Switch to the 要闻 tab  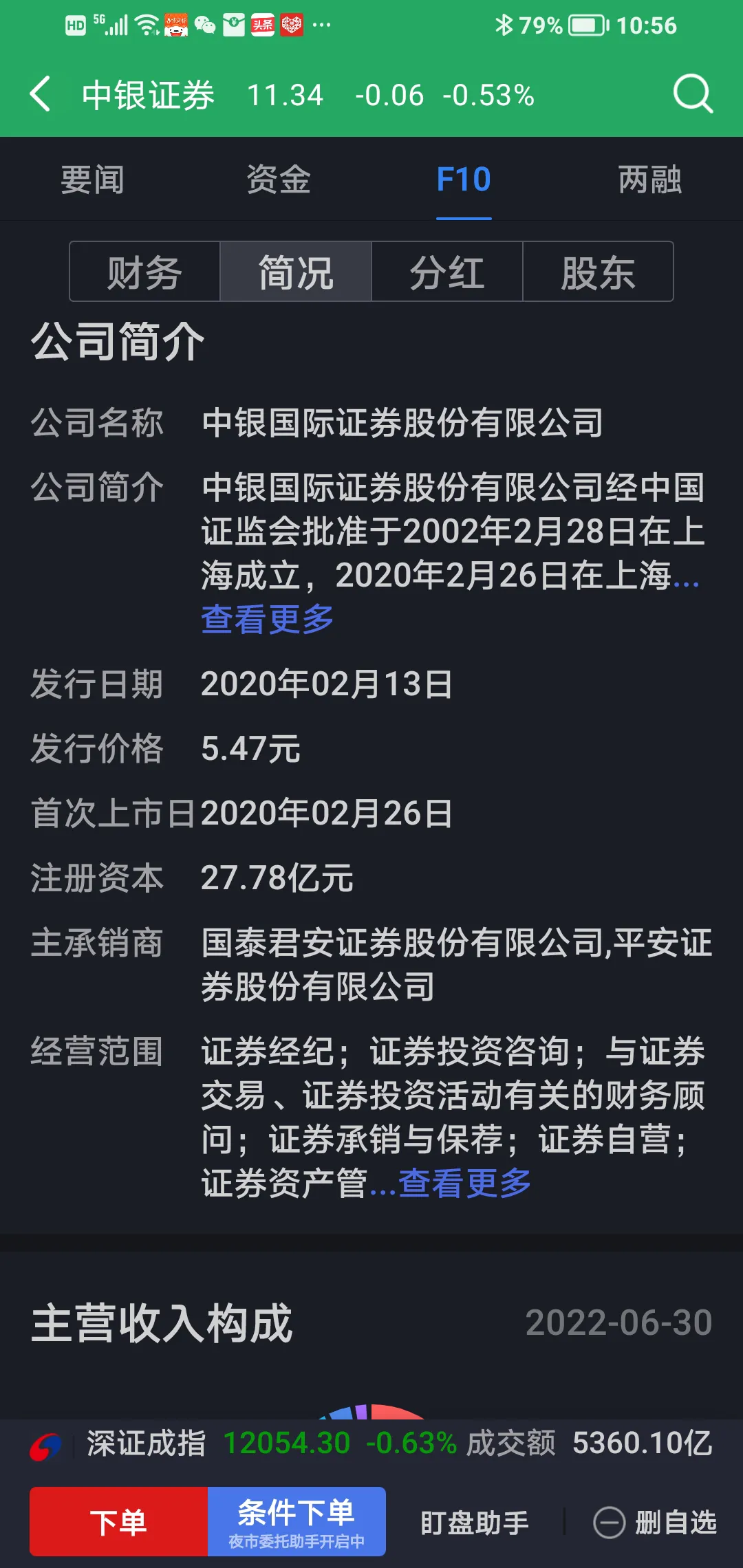[93, 179]
